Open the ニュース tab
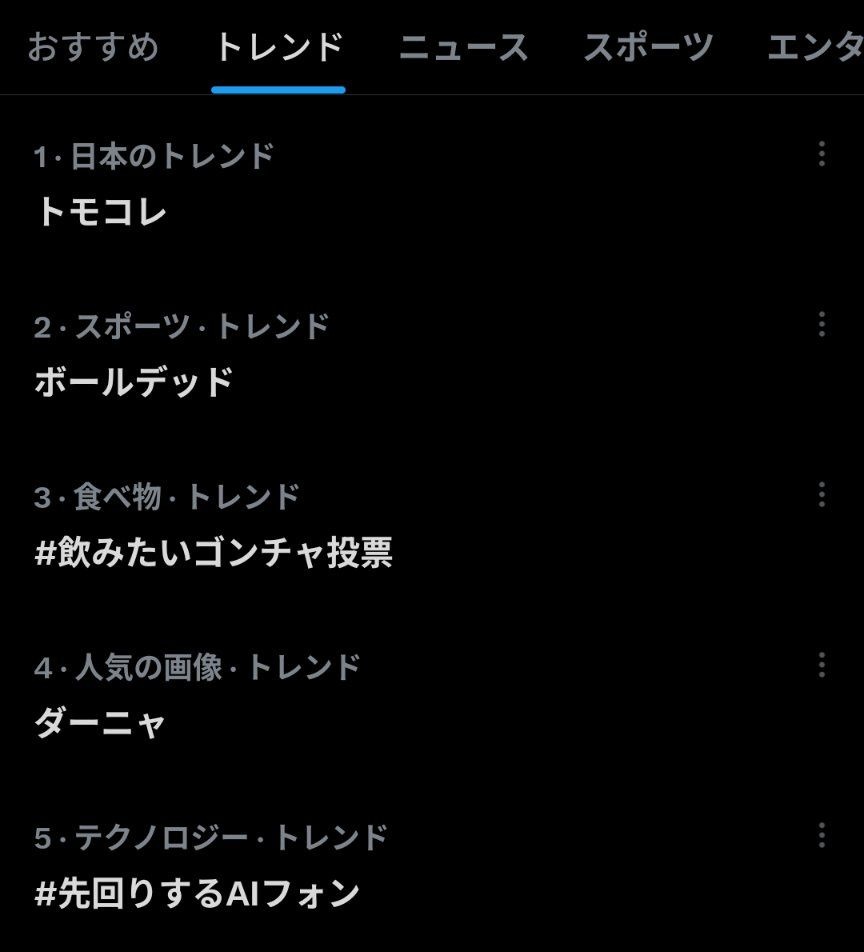Screen dimensions: 864x952 [x=463, y=47]
